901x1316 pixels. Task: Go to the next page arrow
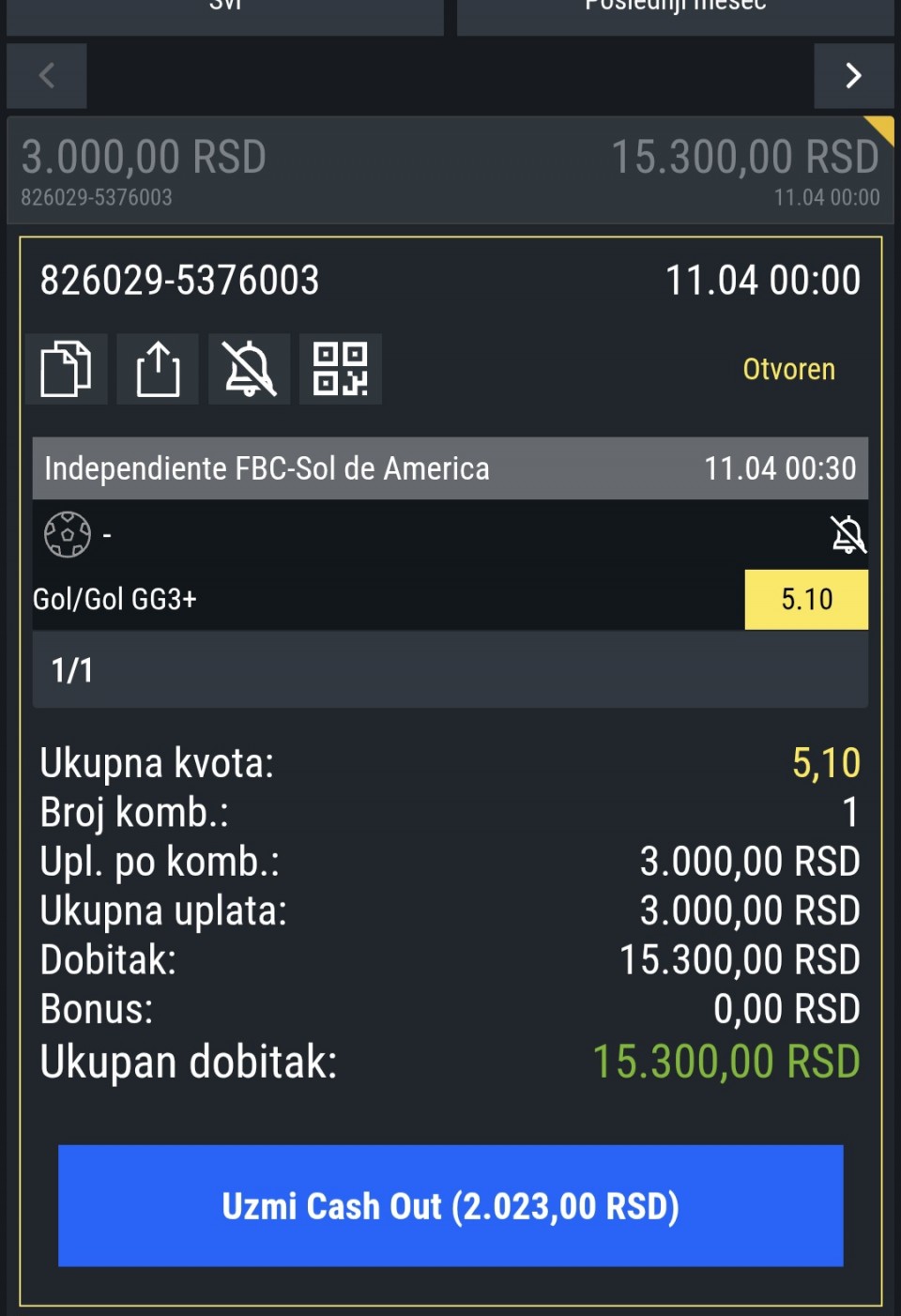[x=853, y=76]
